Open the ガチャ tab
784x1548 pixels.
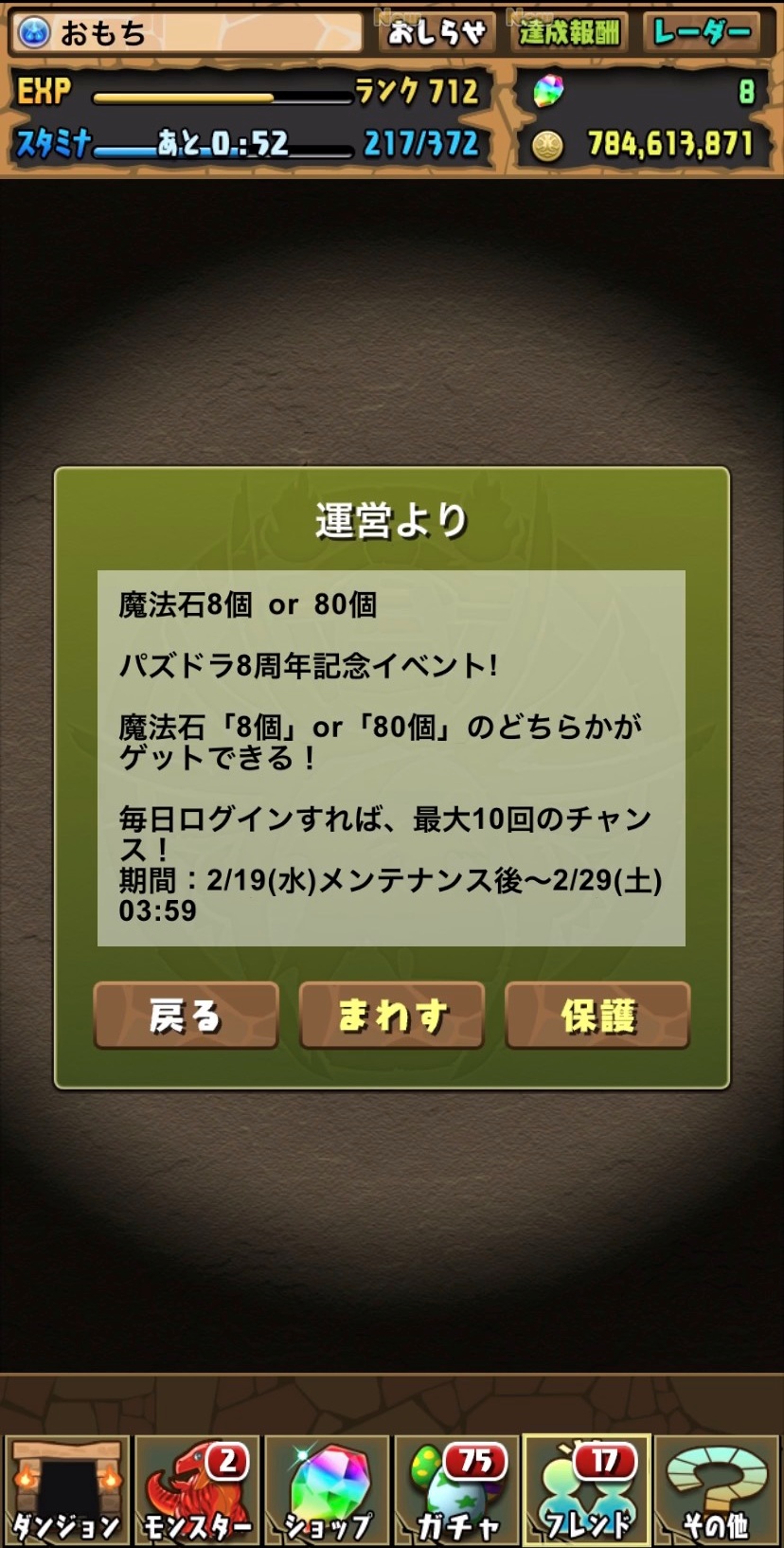click(457, 1491)
